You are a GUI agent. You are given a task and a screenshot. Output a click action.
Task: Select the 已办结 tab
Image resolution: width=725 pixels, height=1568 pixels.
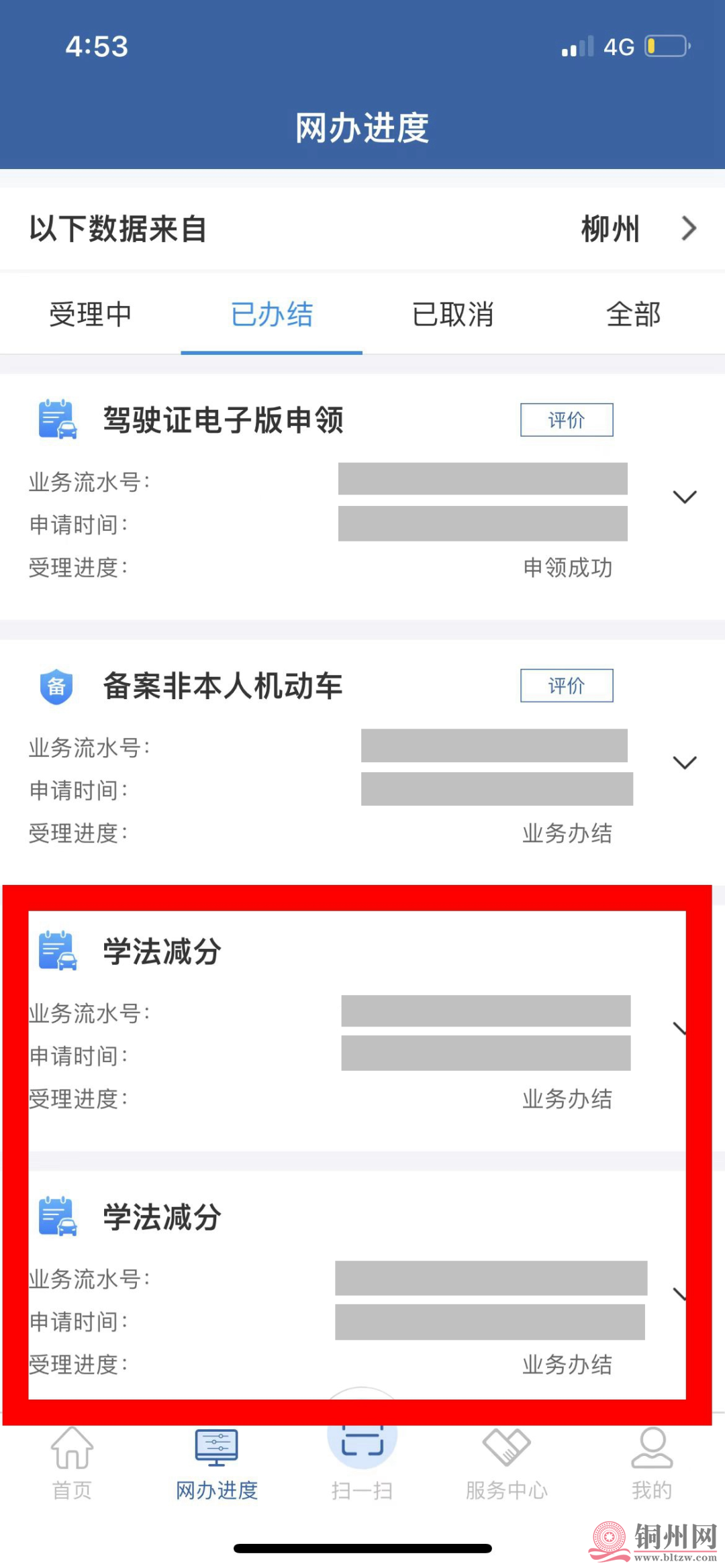272,314
